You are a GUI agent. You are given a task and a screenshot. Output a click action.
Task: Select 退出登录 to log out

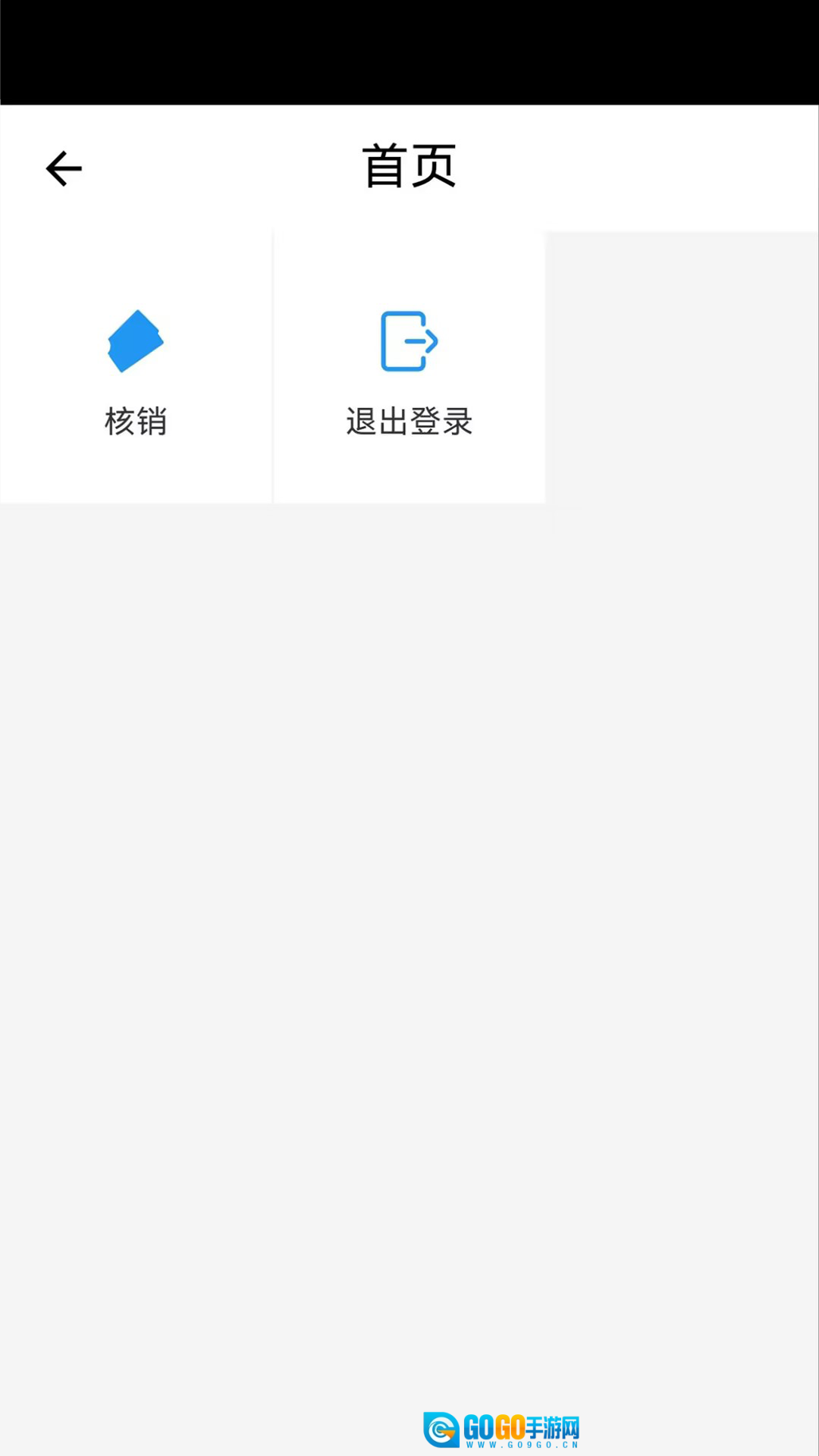pos(409,368)
